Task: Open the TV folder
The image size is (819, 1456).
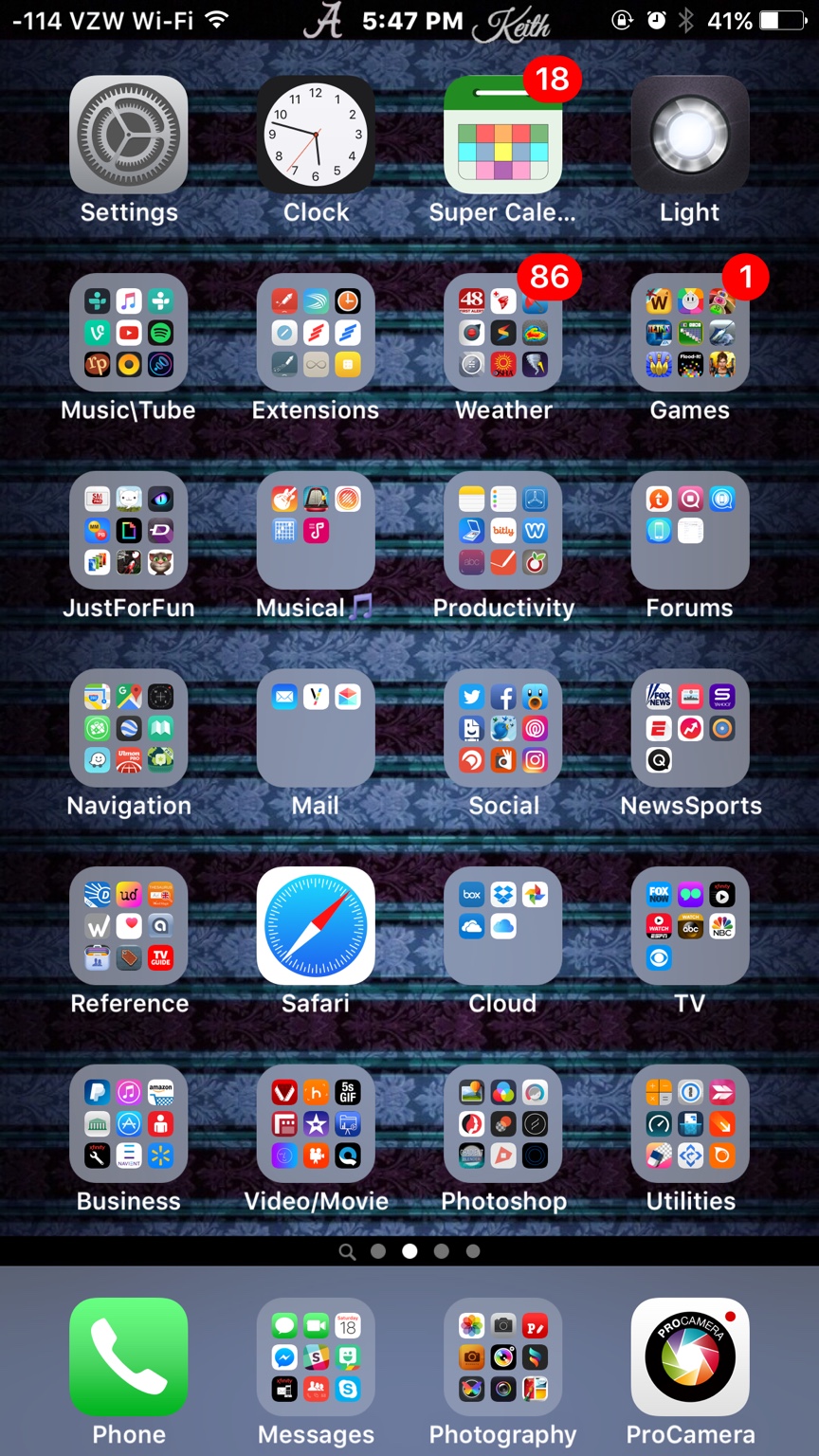Action: pyautogui.click(x=690, y=925)
